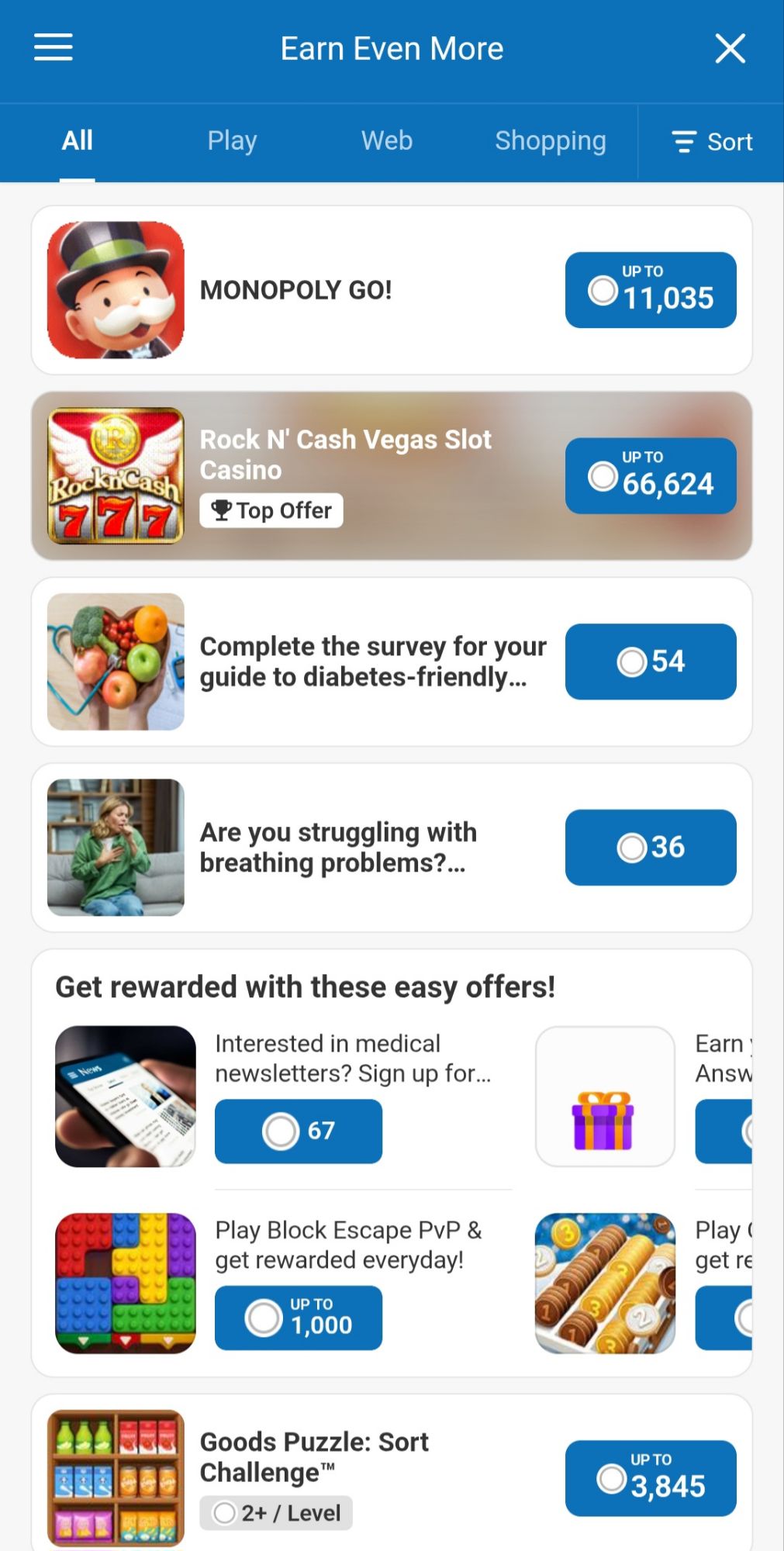This screenshot has width=784, height=1551.
Task: Click the Sort filter icon
Action: click(x=683, y=142)
